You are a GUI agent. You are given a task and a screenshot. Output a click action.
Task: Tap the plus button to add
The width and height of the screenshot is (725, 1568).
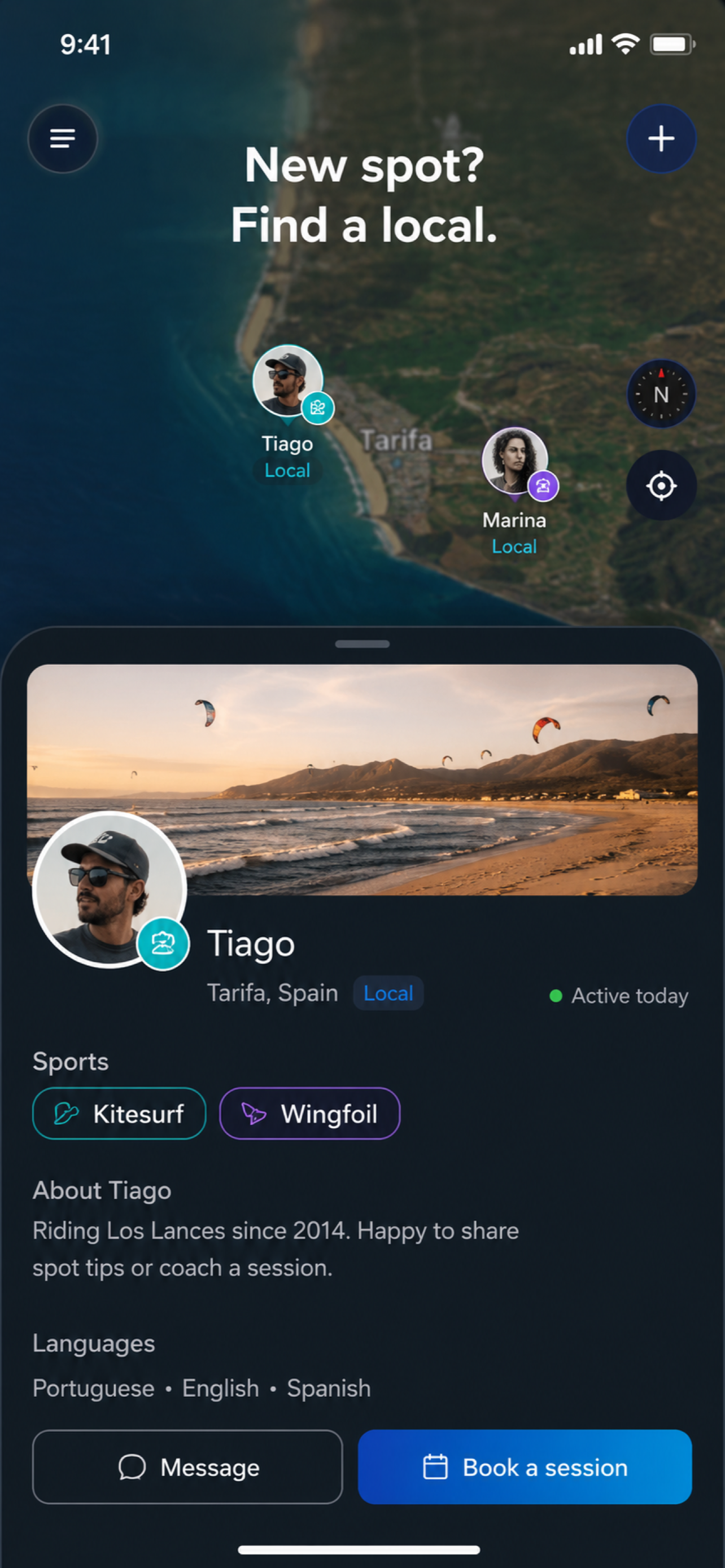tap(661, 139)
